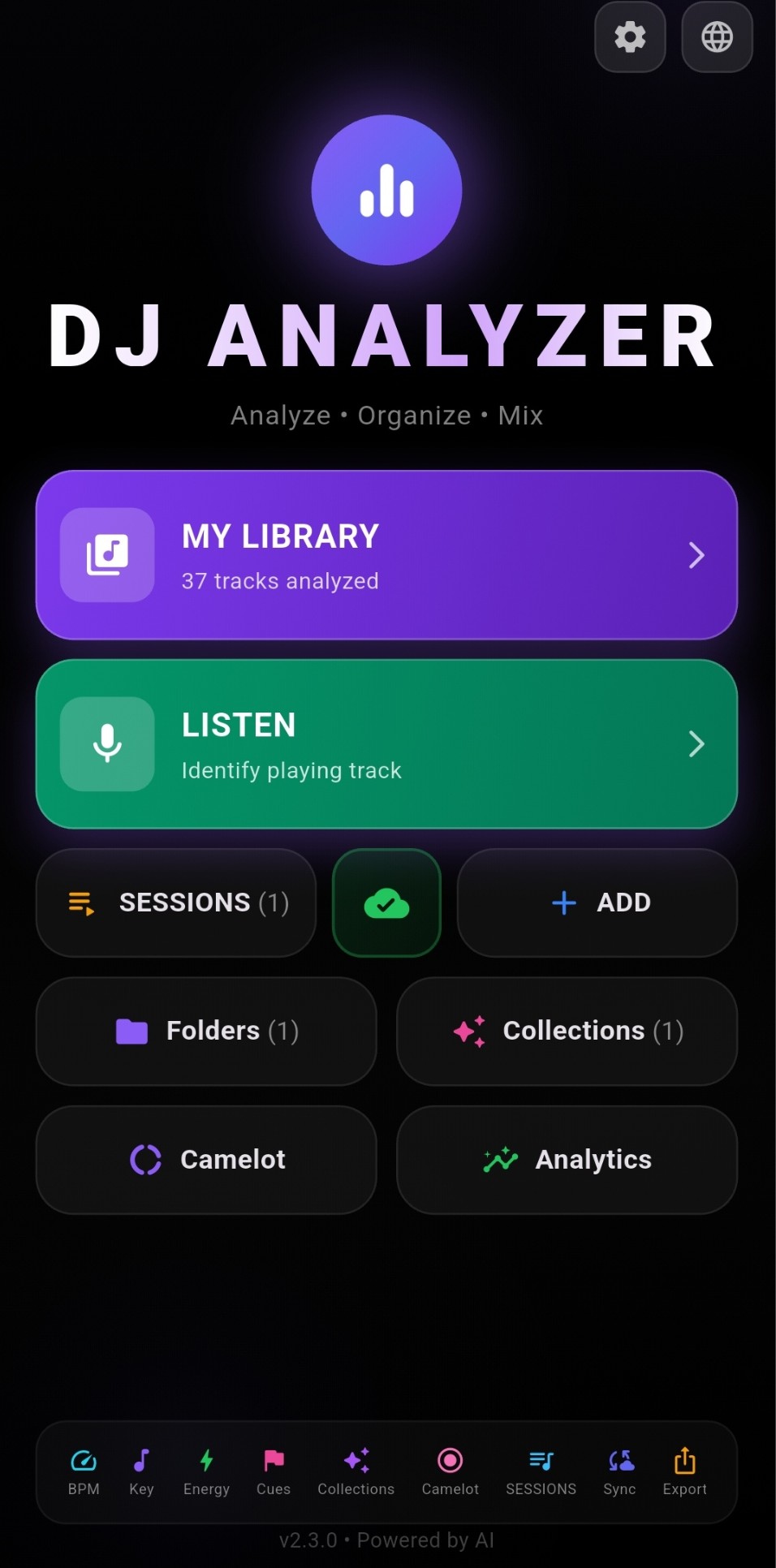The width and height of the screenshot is (776, 1568).
Task: Open the Analytics section
Action: pyautogui.click(x=567, y=1160)
